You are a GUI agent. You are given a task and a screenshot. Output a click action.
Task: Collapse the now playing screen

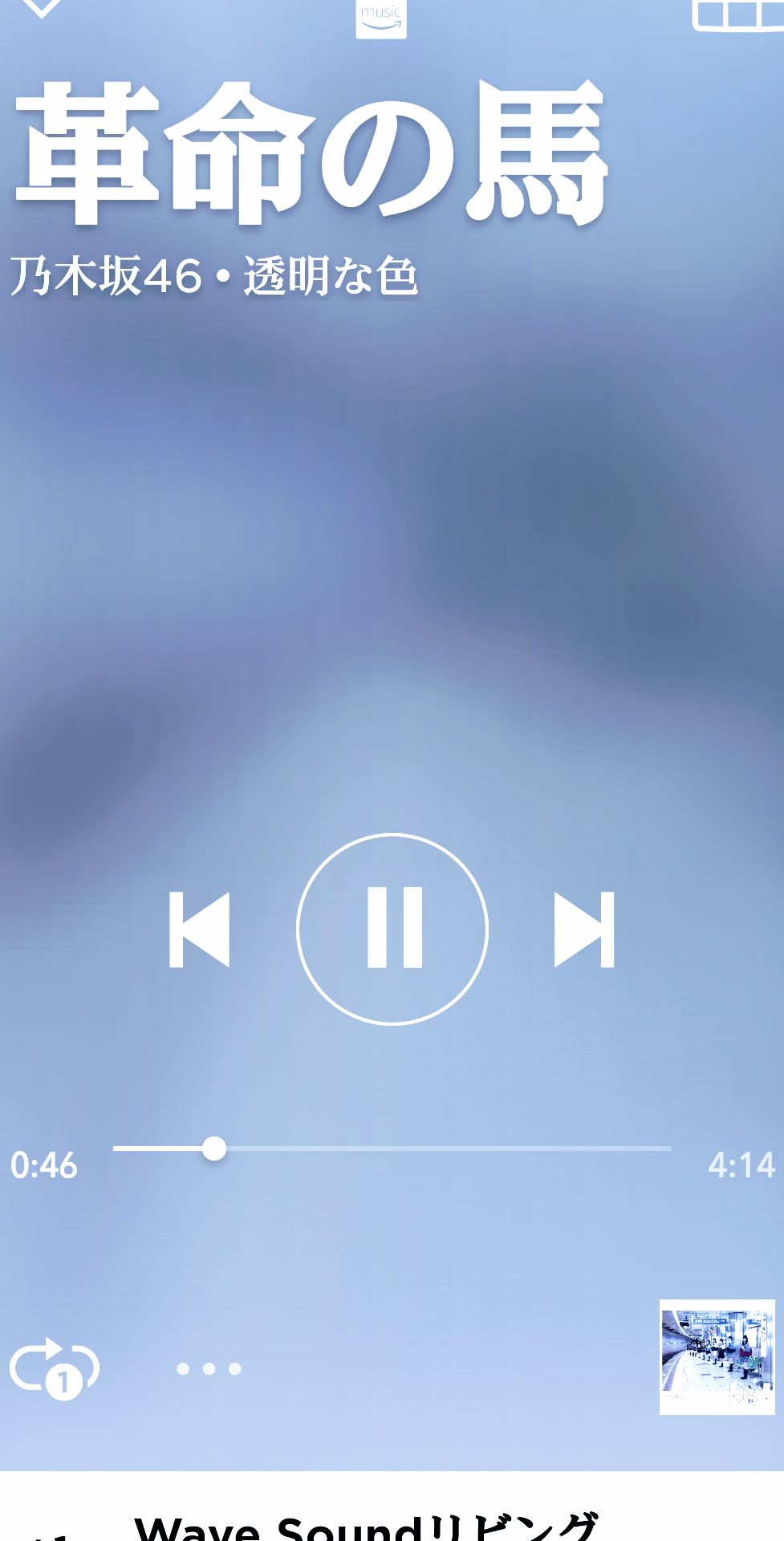[x=40, y=8]
